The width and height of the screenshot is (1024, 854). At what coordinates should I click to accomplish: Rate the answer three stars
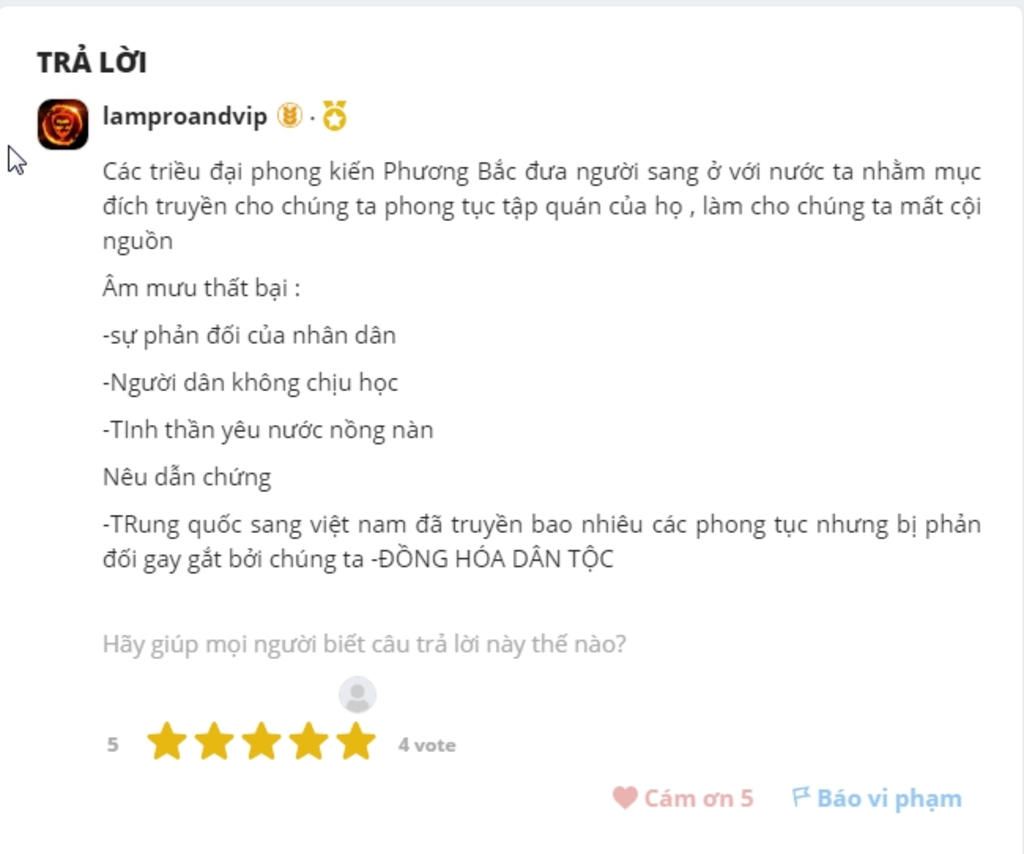point(261,743)
